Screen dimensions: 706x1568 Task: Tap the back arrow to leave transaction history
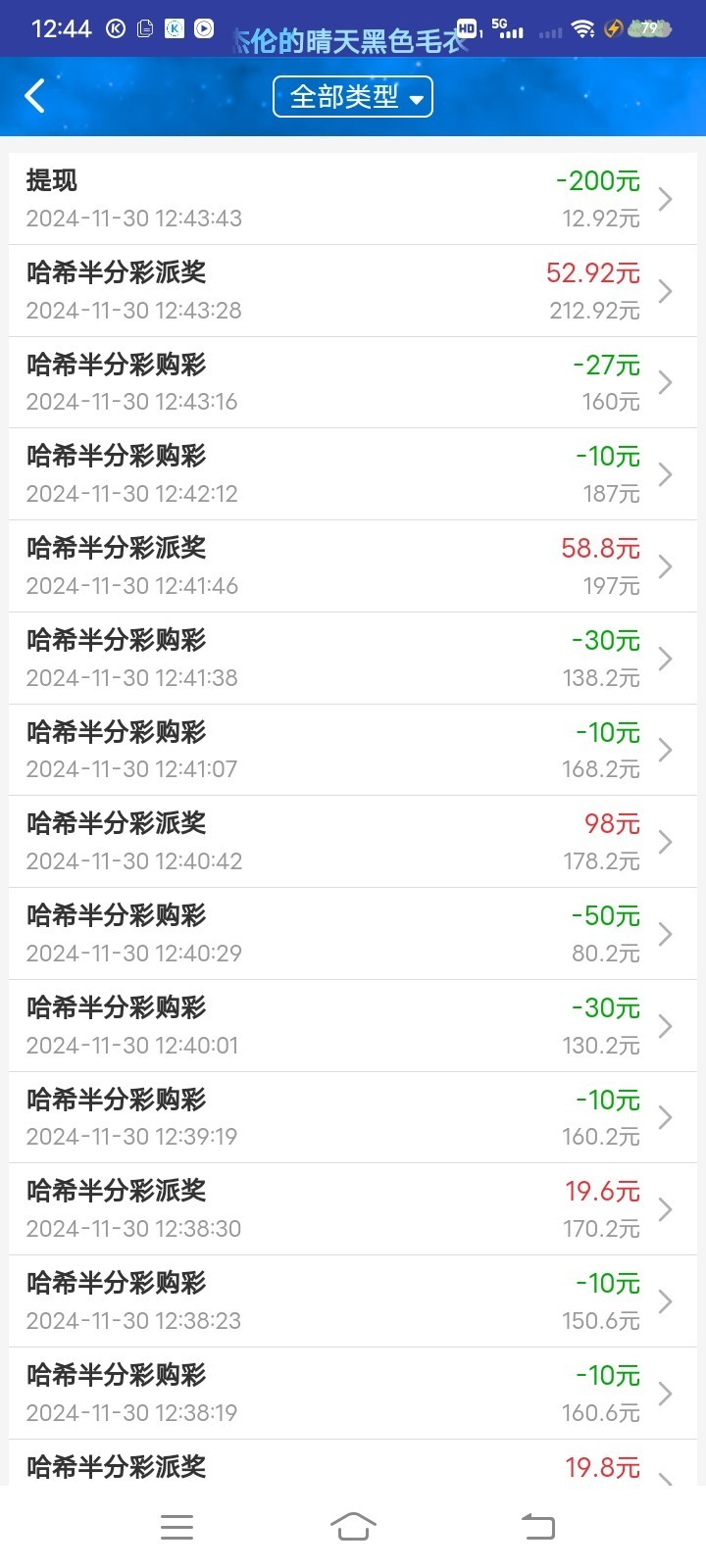(x=35, y=96)
